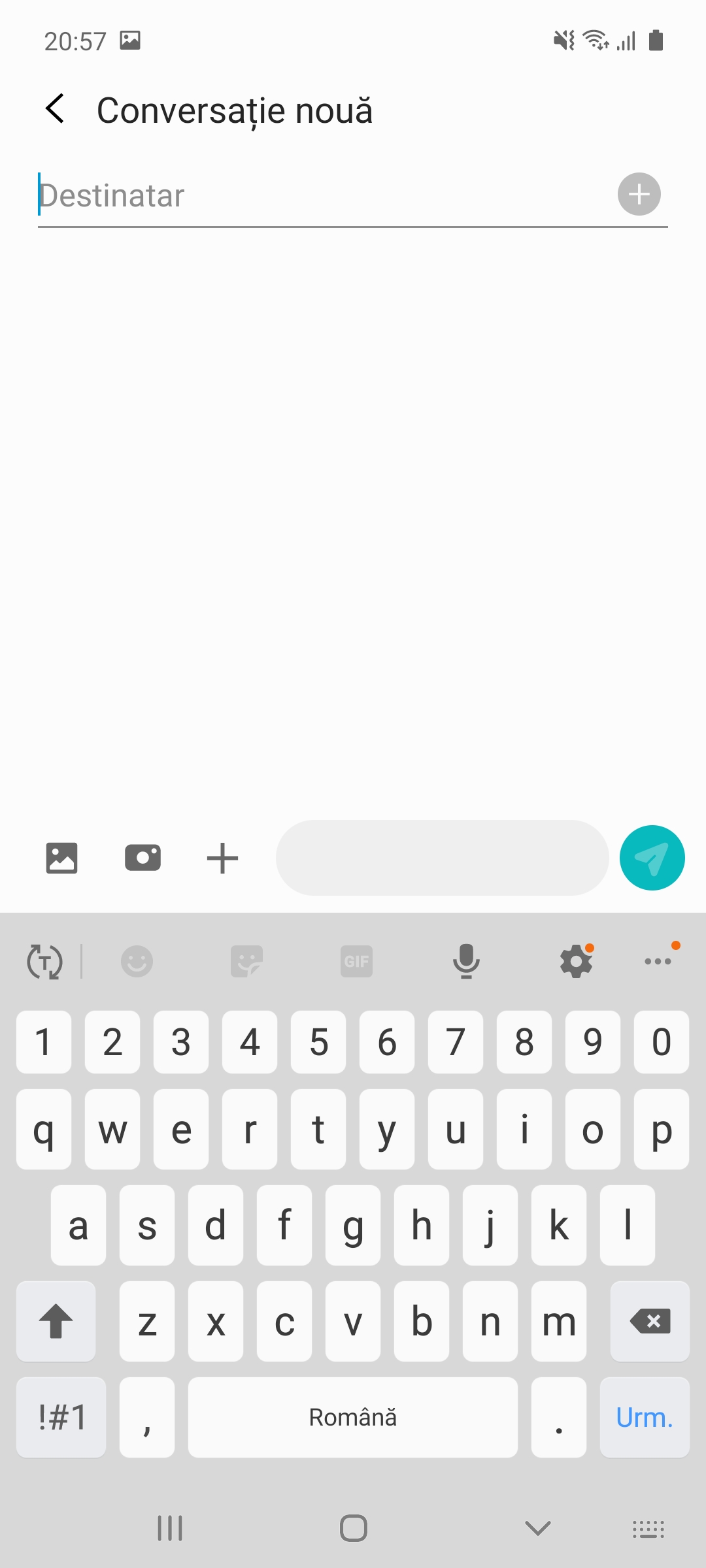Focus the Destinatar recipient field
The image size is (706, 1568).
pos(324,195)
